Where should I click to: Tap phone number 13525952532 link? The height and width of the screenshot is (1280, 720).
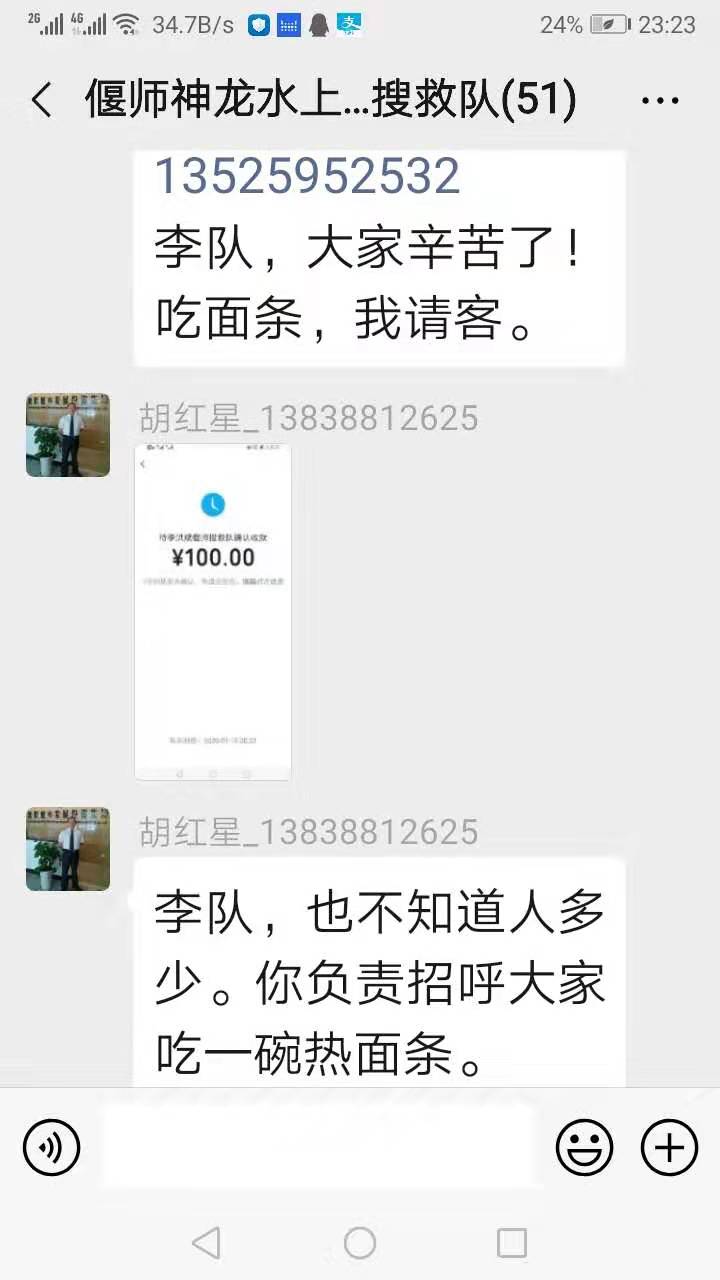pos(306,176)
